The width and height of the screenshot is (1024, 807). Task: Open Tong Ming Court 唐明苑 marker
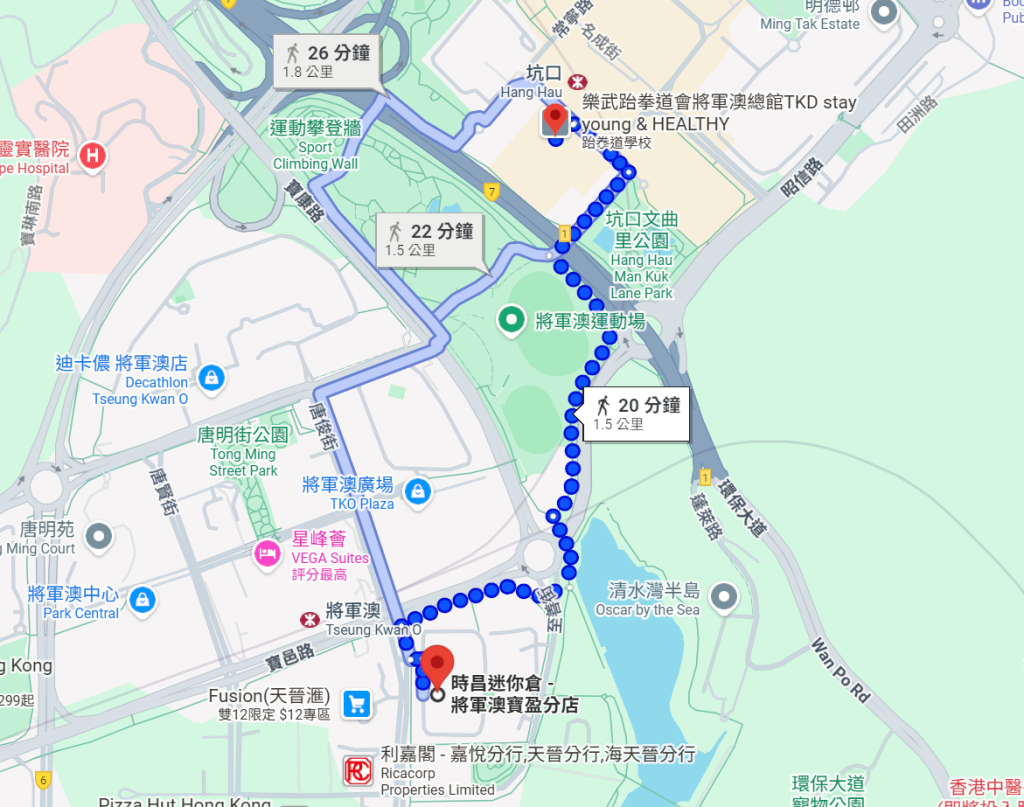click(97, 537)
